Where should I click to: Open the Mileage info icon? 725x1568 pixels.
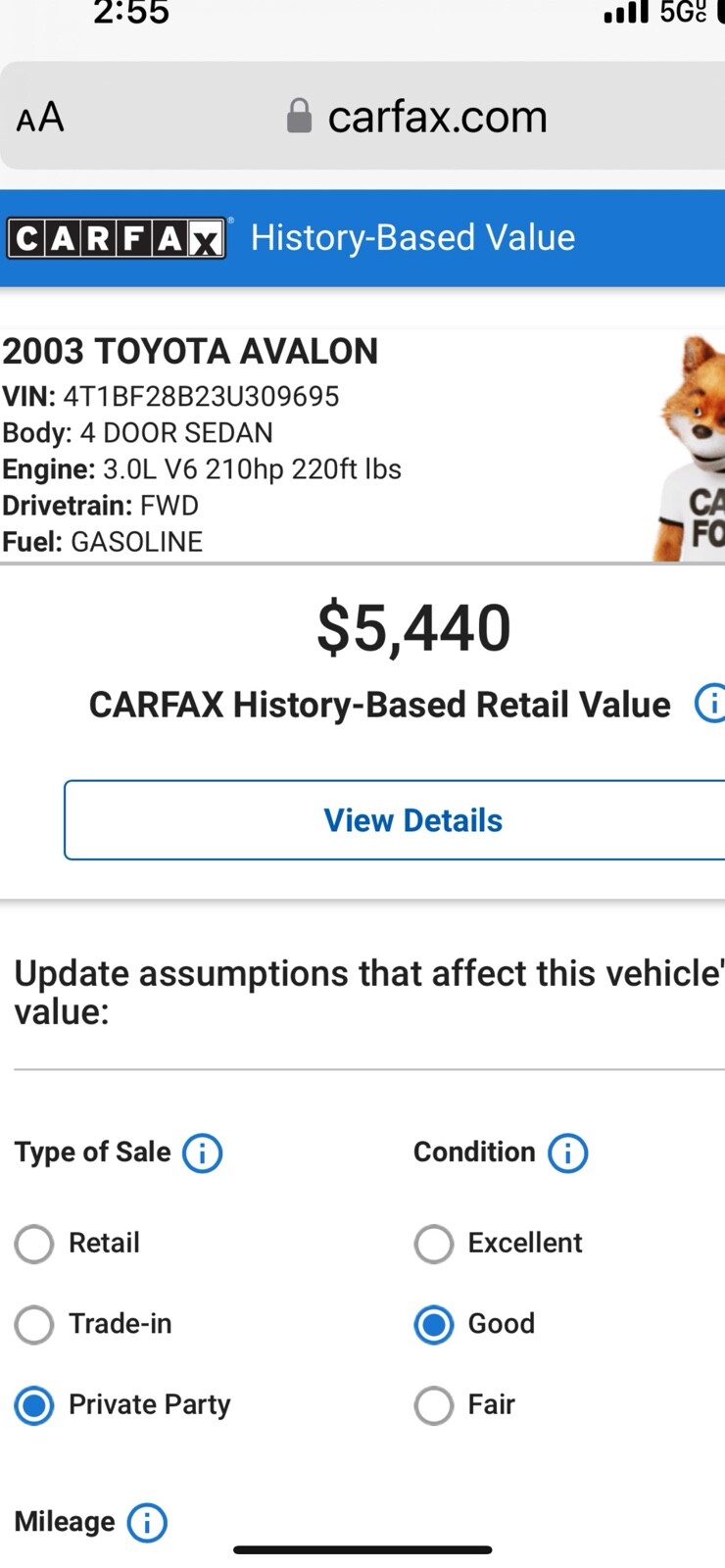(x=148, y=1523)
